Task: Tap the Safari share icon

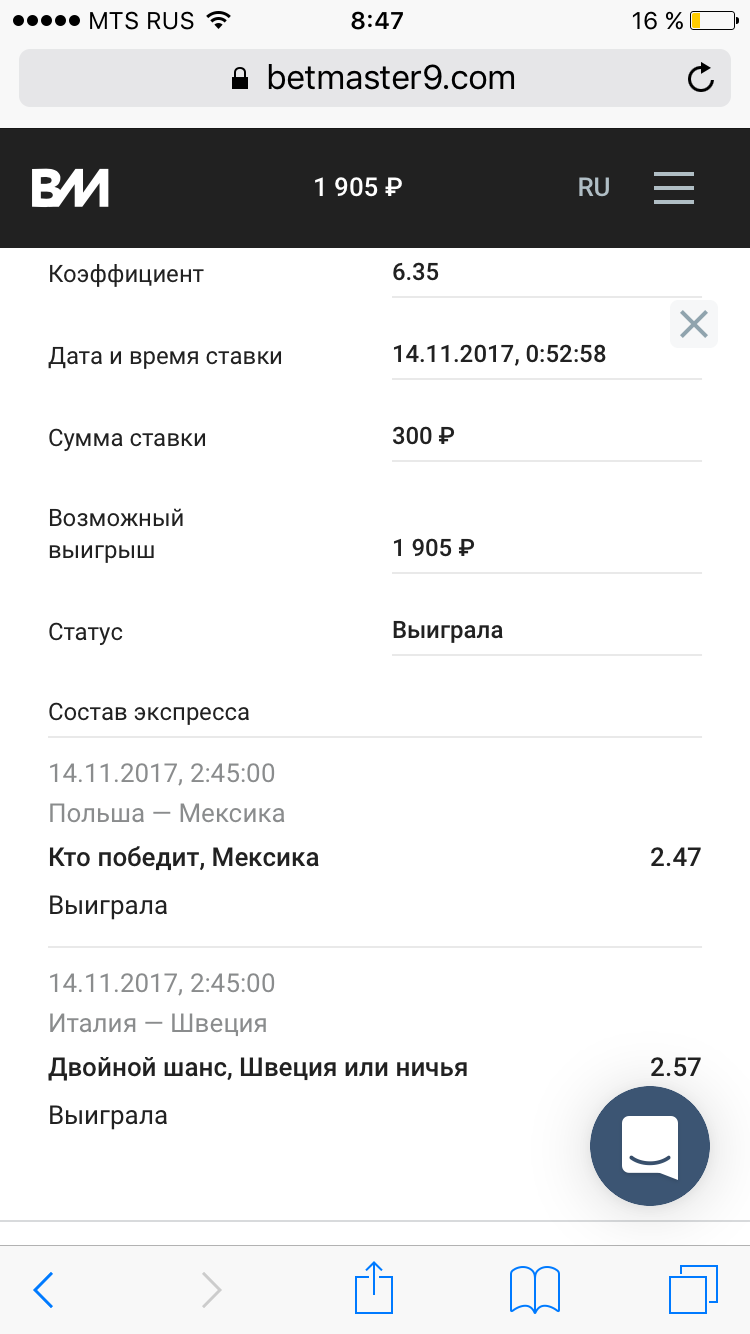Action: pos(373,1289)
